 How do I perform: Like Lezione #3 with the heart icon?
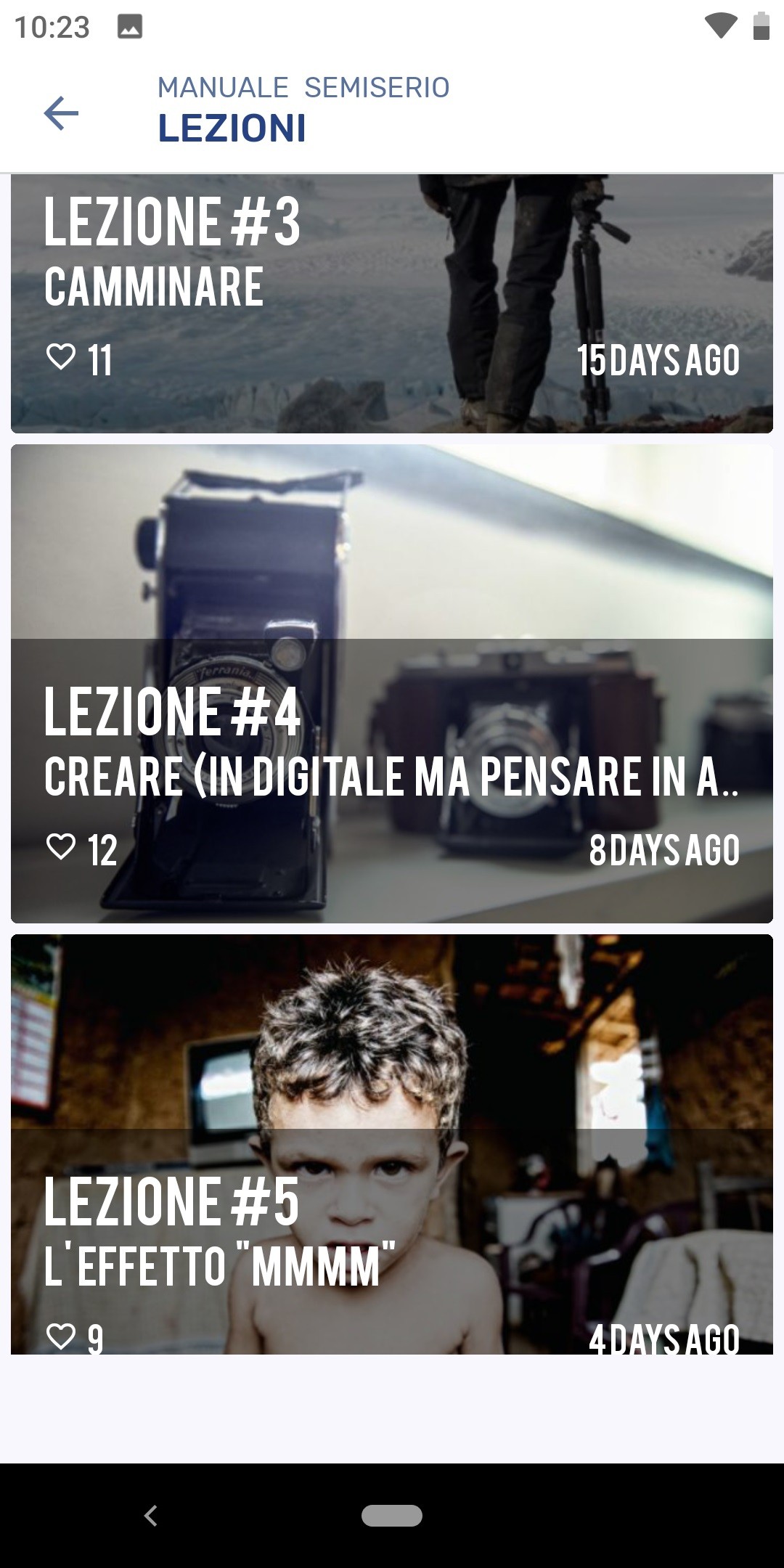click(61, 357)
